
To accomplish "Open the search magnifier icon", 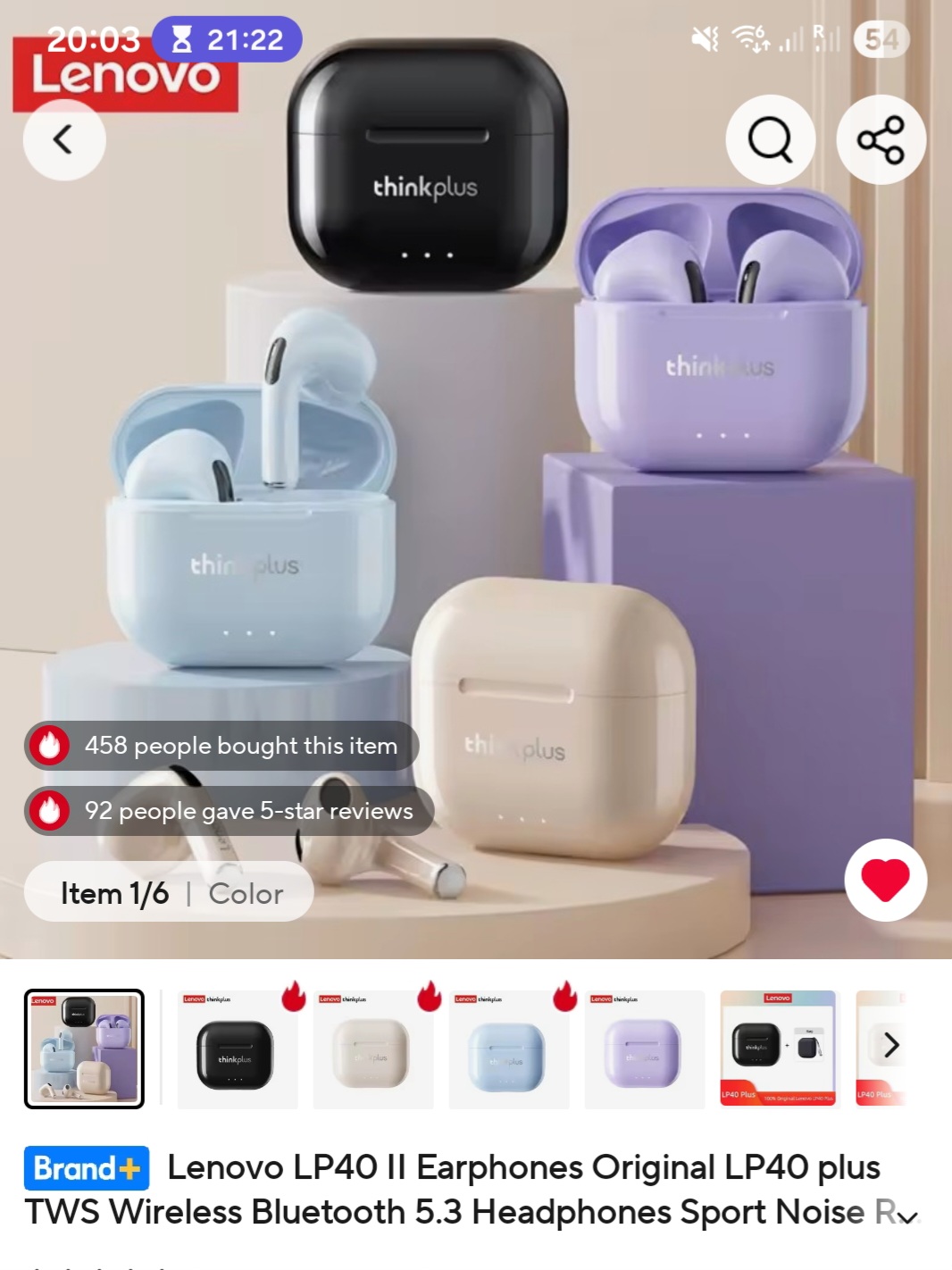I will [770, 140].
